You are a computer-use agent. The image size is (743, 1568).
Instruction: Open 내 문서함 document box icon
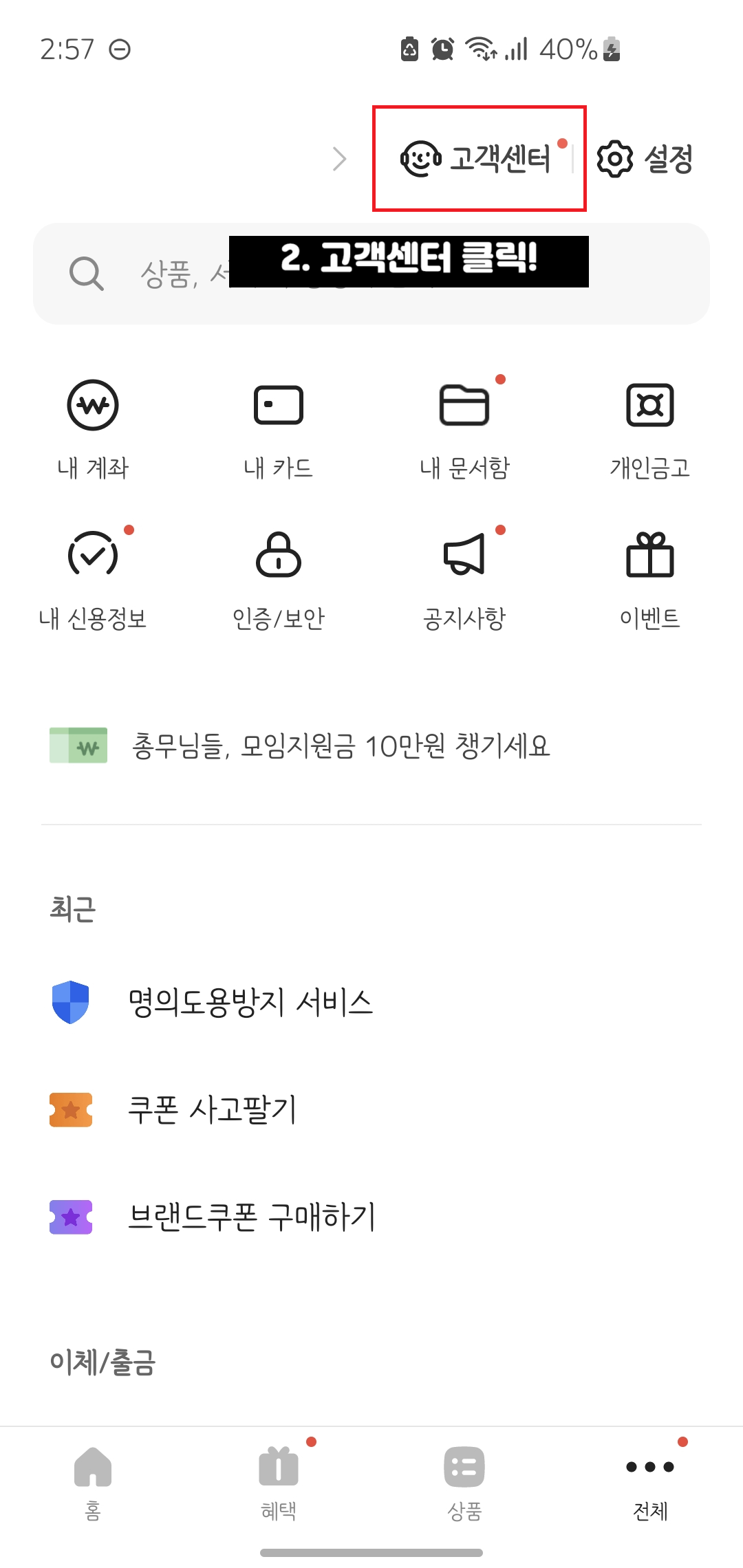[x=464, y=406]
